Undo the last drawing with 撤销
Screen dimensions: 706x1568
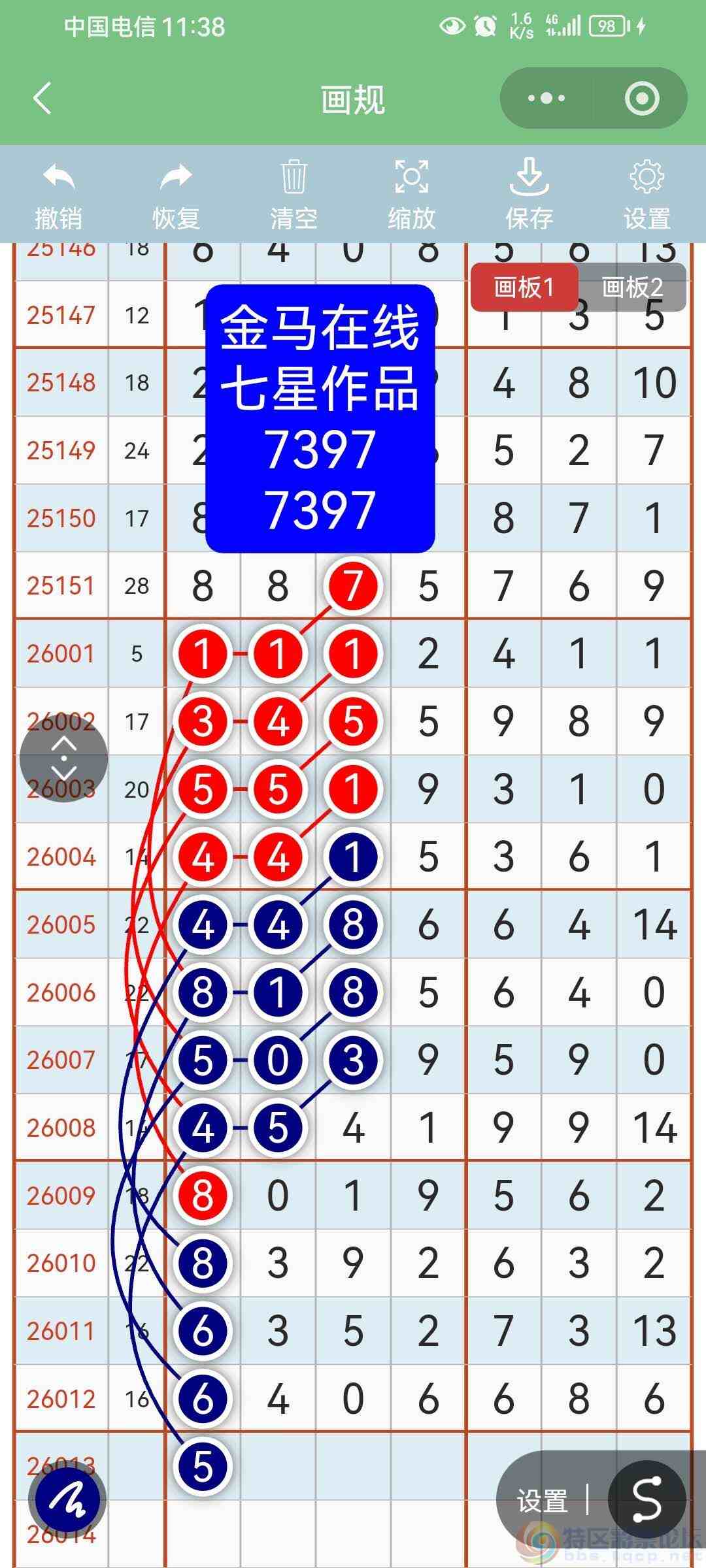click(59, 194)
